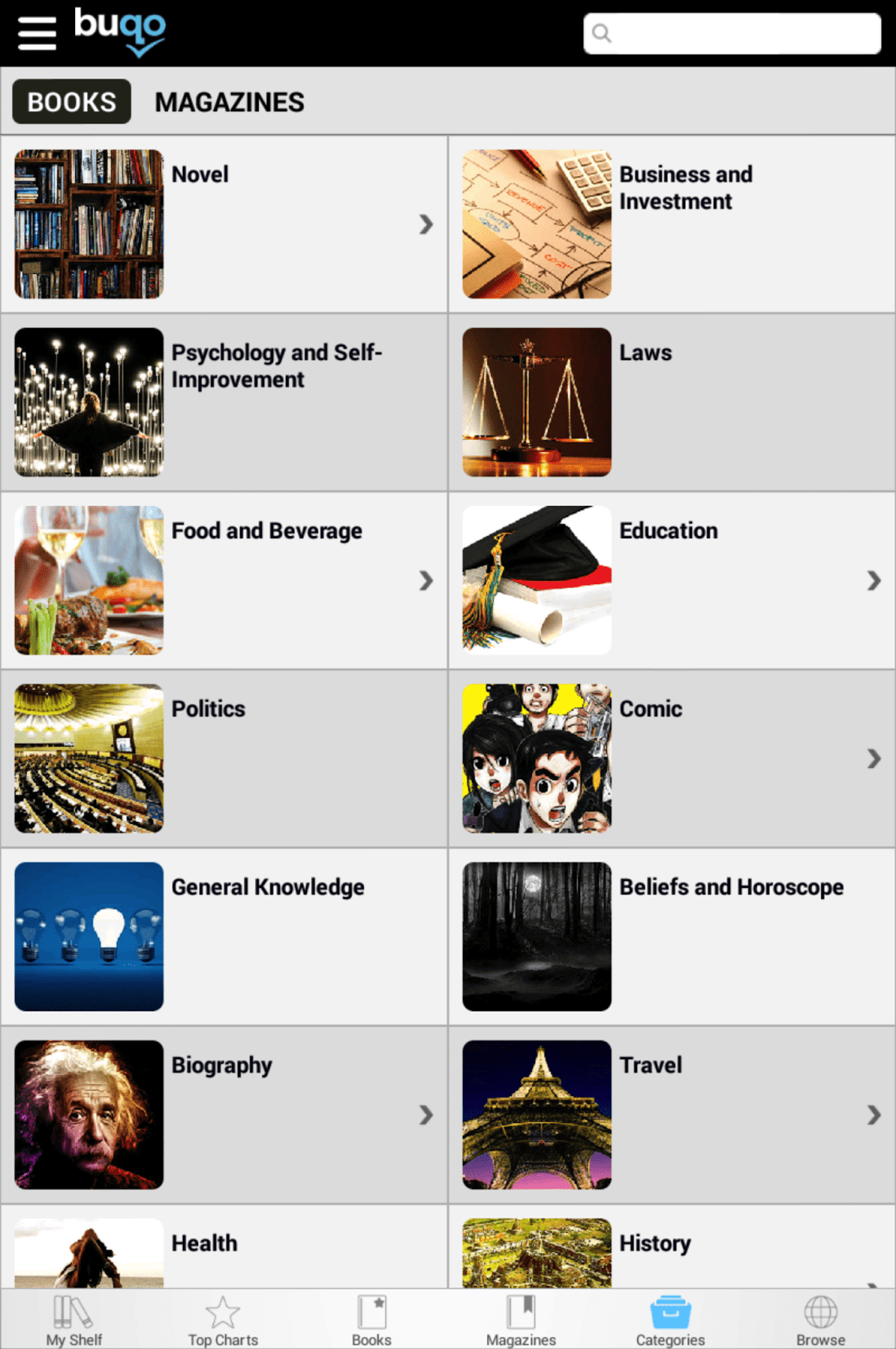Screen dimensions: 896x1349
Task: Open the Magazines bottom bar item
Action: 521,1320
